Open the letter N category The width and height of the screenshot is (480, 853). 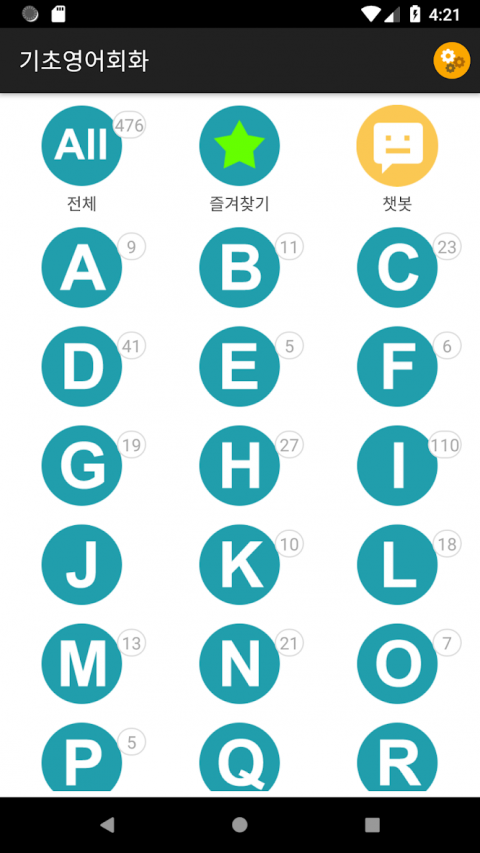point(239,664)
